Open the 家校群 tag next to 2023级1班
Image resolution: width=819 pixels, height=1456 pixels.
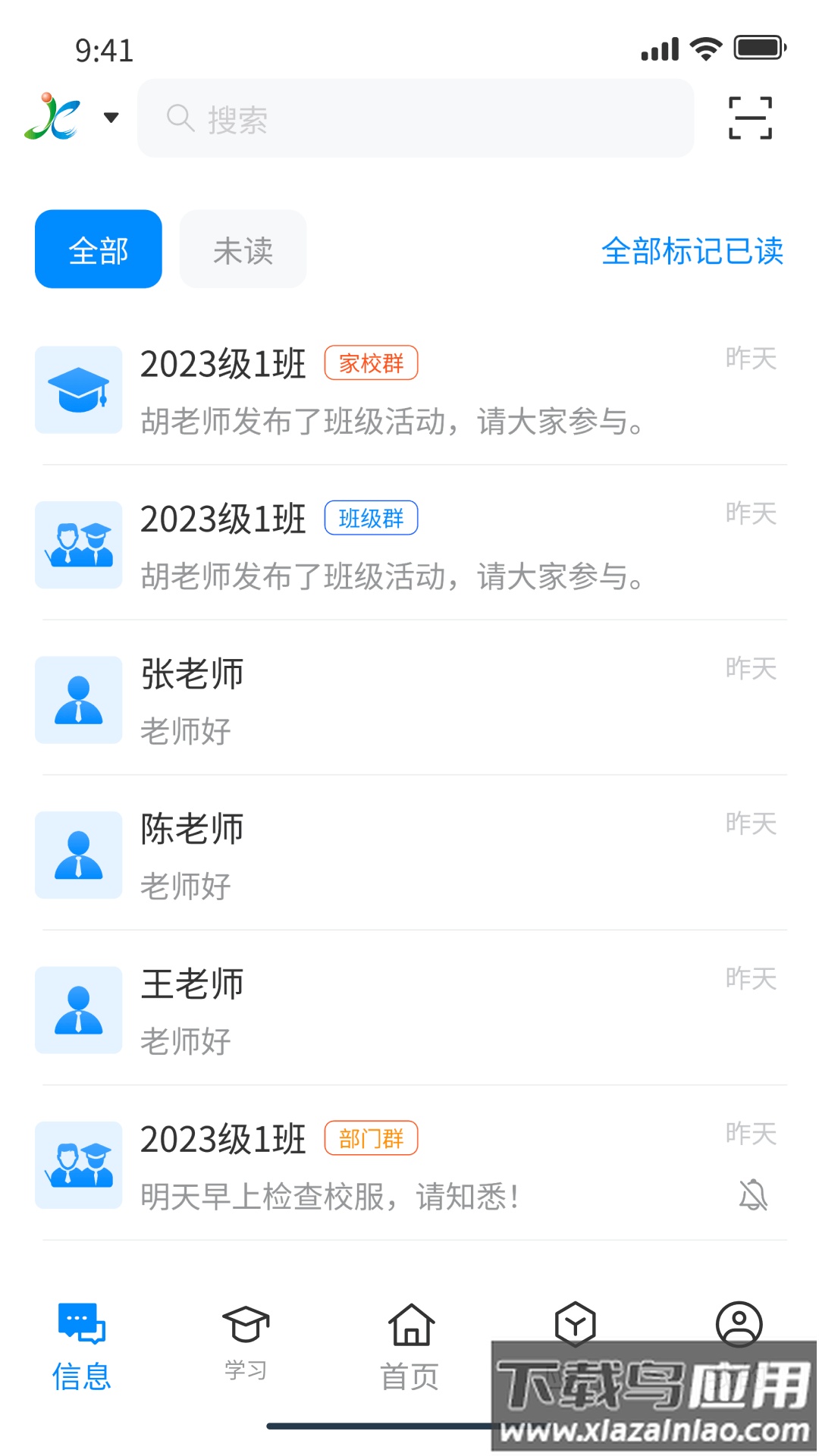tap(372, 363)
